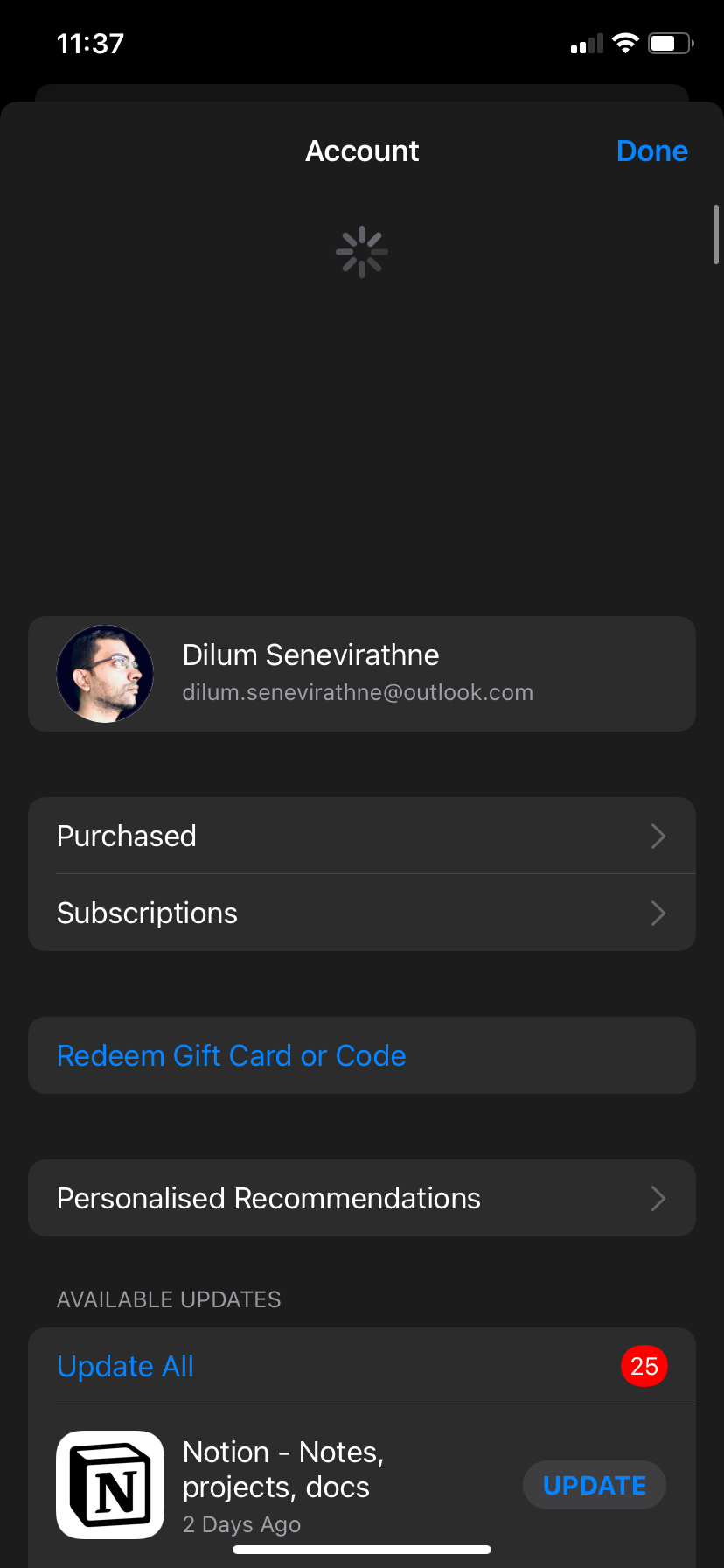This screenshot has height=1568, width=724.
Task: Tap the AVAILABLE UPDATES section header
Action: pyautogui.click(x=168, y=1298)
